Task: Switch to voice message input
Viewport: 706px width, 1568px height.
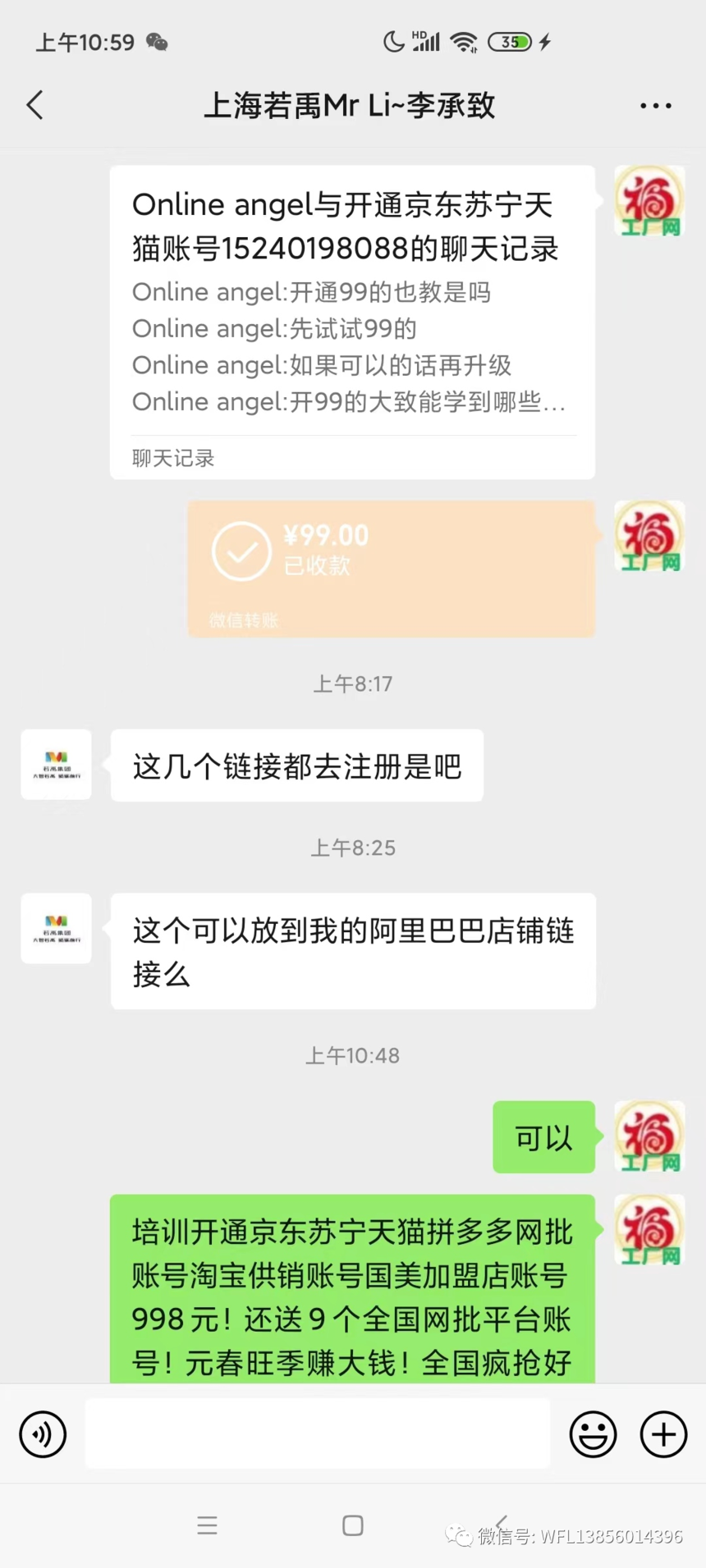Action: click(43, 1434)
